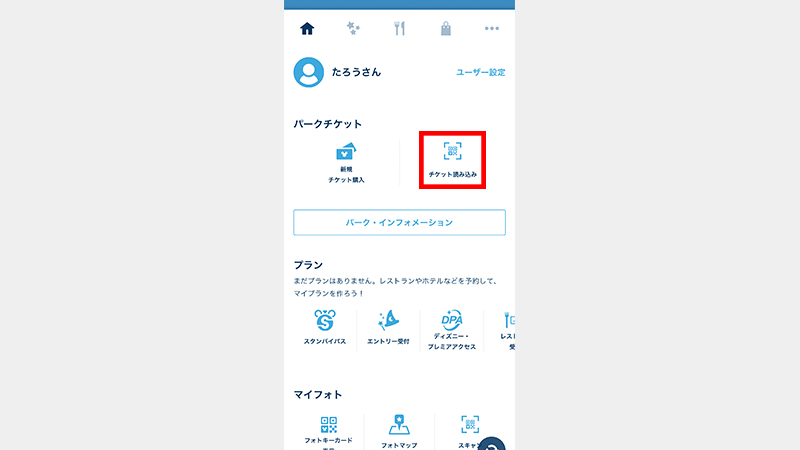This screenshot has width=800, height=450.
Task: Open スタンバイパス standby pass
Action: [324, 328]
